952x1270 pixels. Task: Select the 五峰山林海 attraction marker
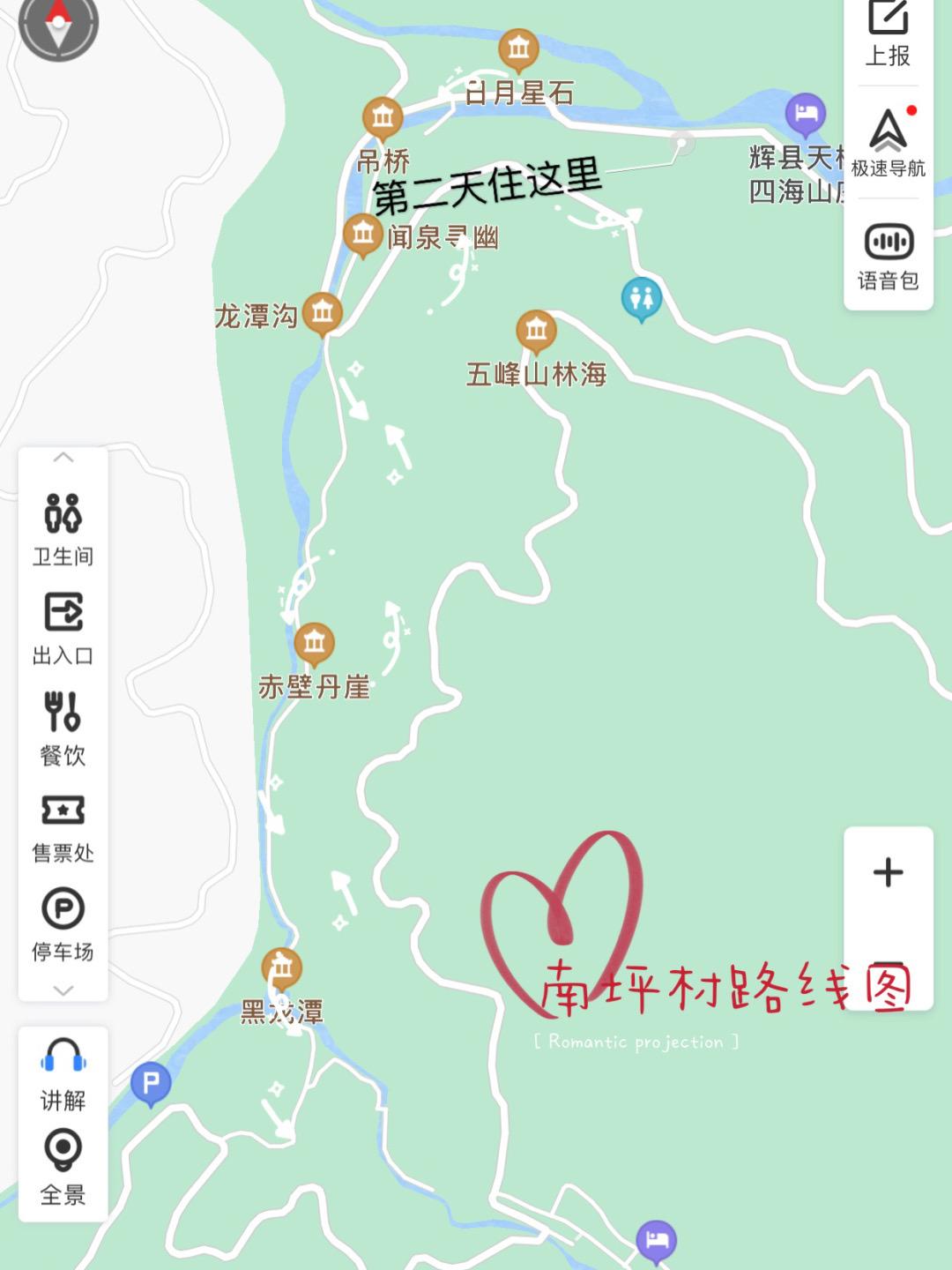[x=536, y=330]
